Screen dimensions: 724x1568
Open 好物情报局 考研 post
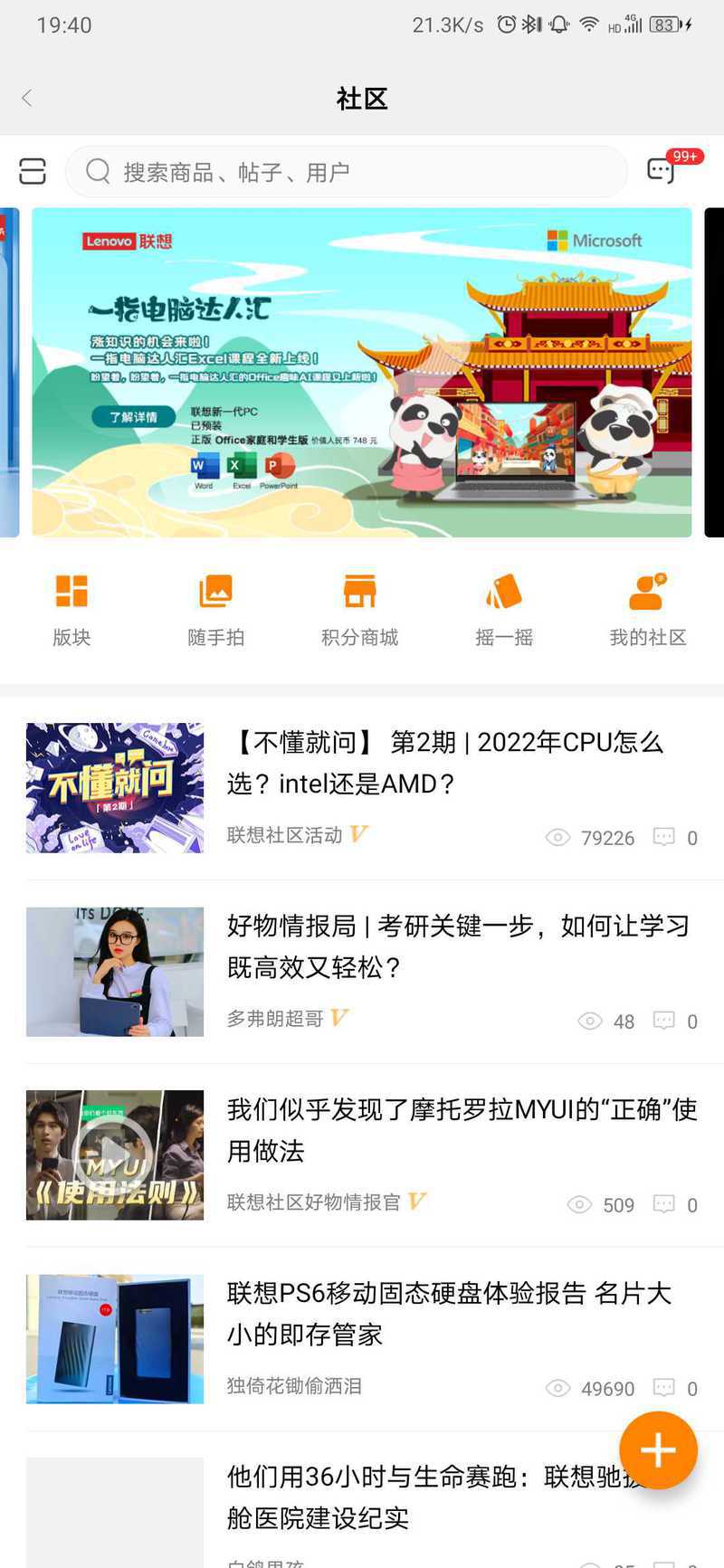point(362,972)
